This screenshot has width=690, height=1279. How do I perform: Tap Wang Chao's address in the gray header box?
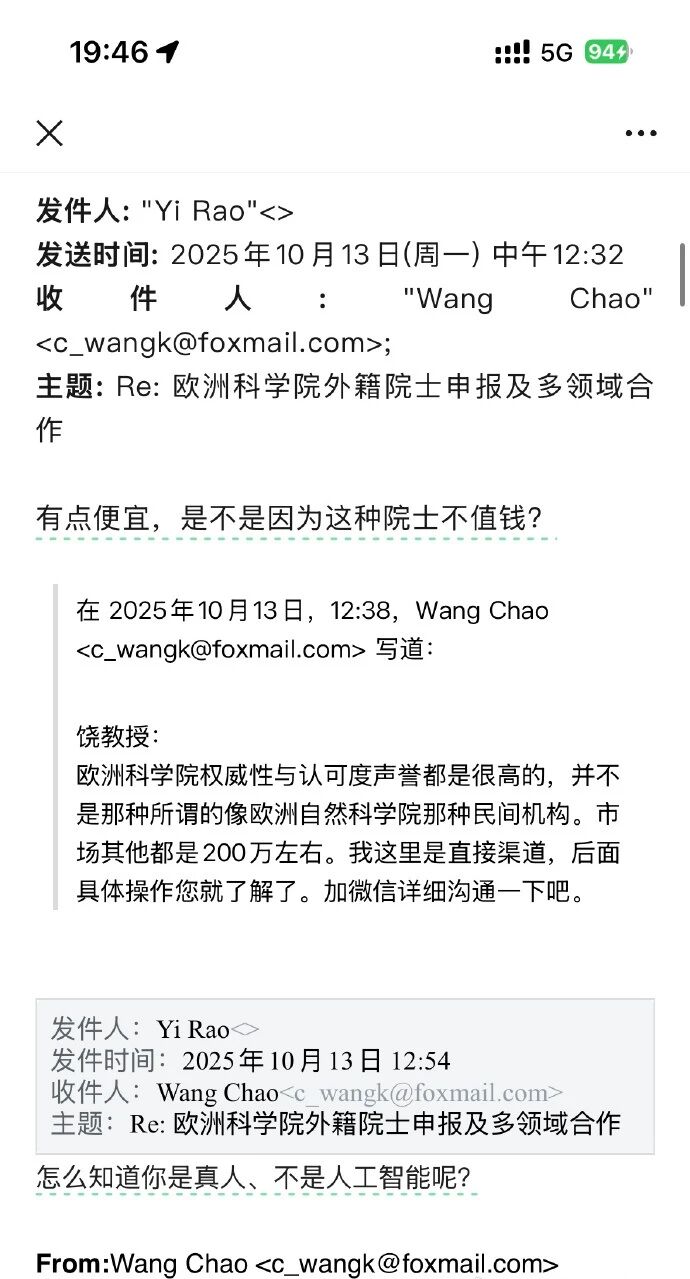click(x=420, y=1093)
